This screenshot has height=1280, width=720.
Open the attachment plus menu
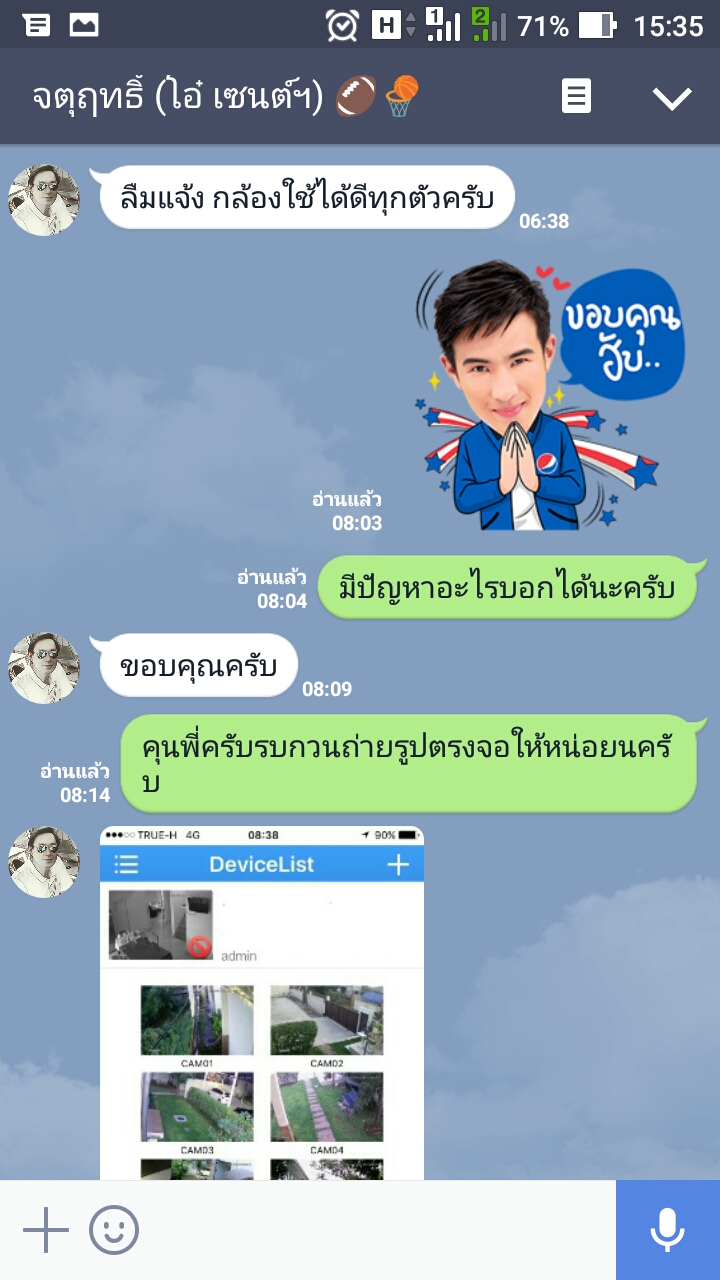point(45,1230)
